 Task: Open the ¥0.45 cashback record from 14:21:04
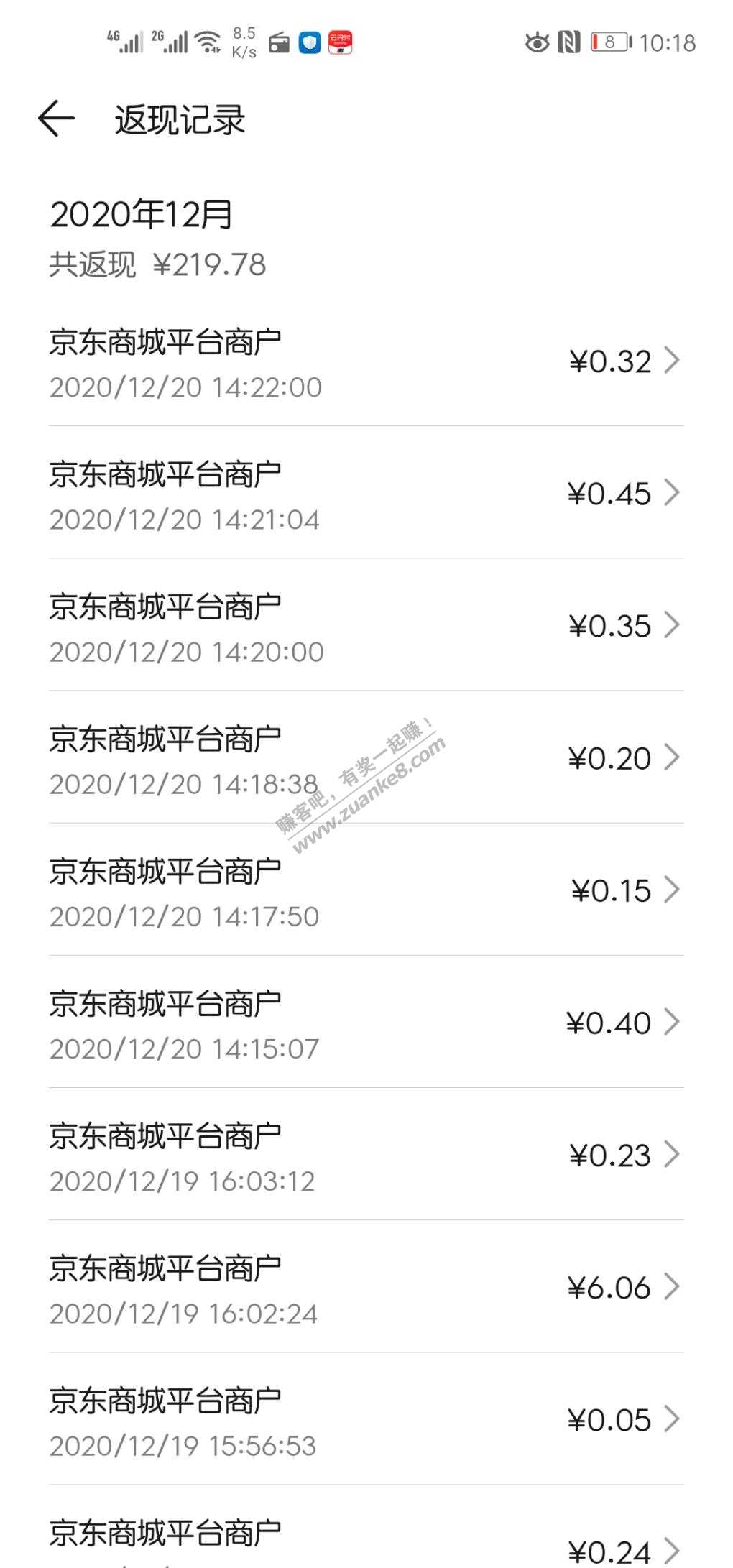pyautogui.click(x=366, y=493)
